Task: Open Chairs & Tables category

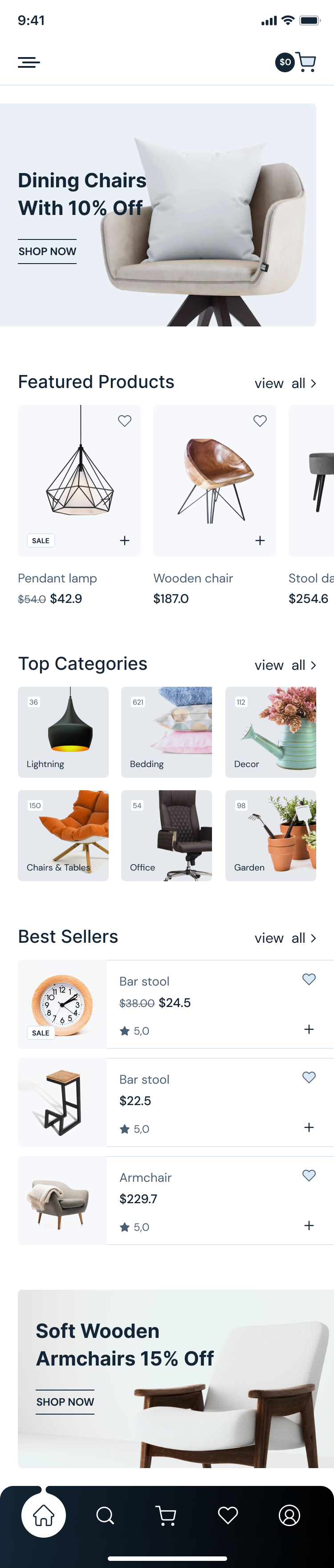Action: click(x=63, y=835)
